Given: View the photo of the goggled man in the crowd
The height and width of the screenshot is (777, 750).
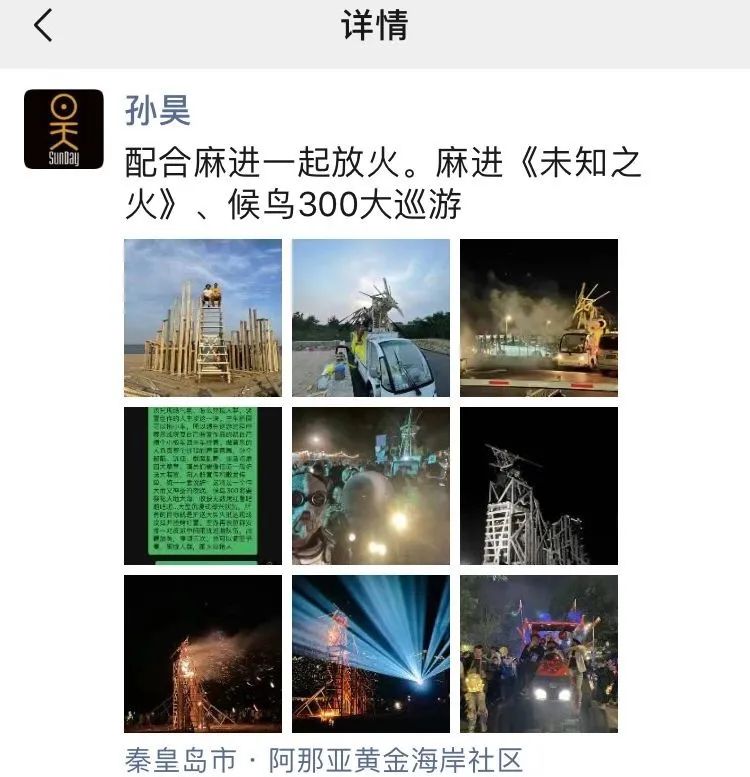Looking at the screenshot, I should coord(371,486).
